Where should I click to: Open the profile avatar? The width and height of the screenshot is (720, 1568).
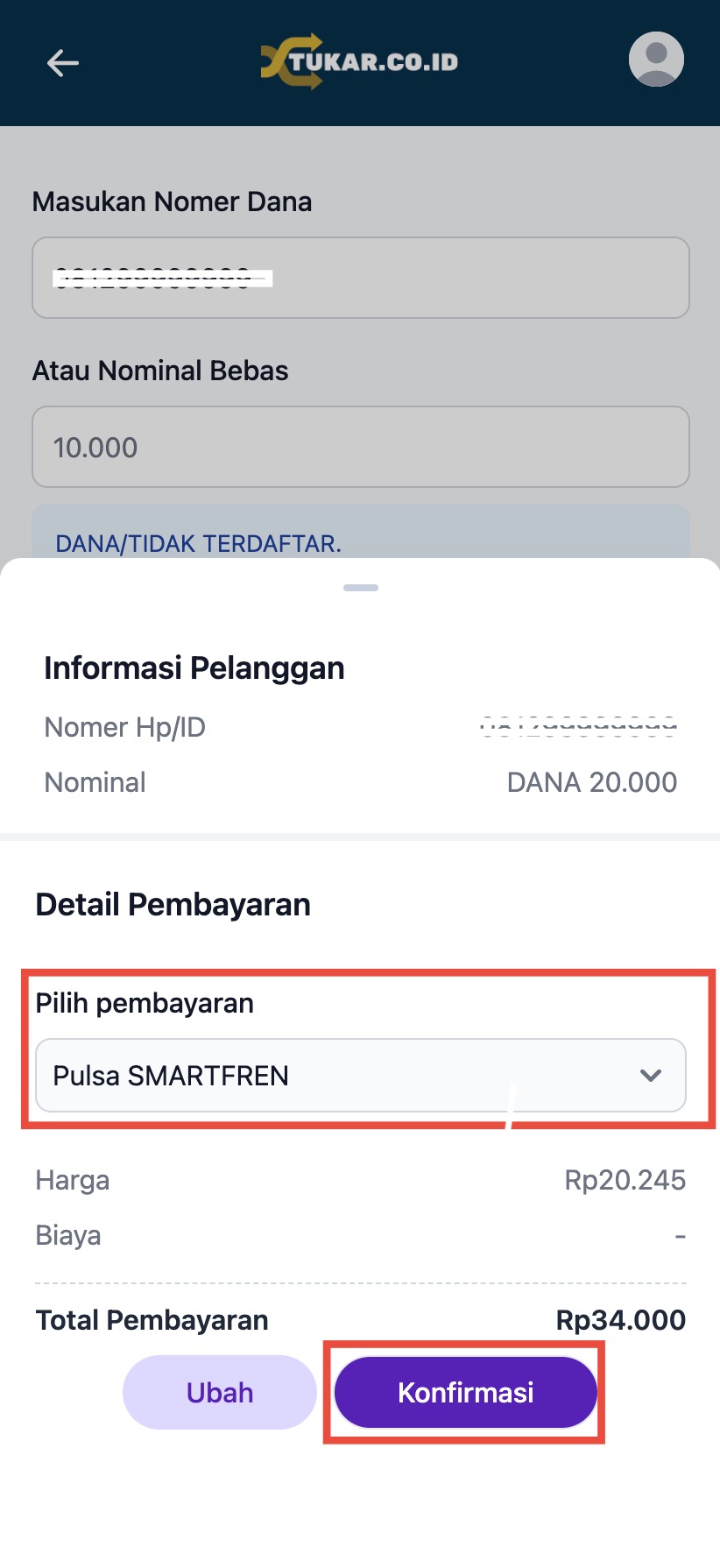656,60
